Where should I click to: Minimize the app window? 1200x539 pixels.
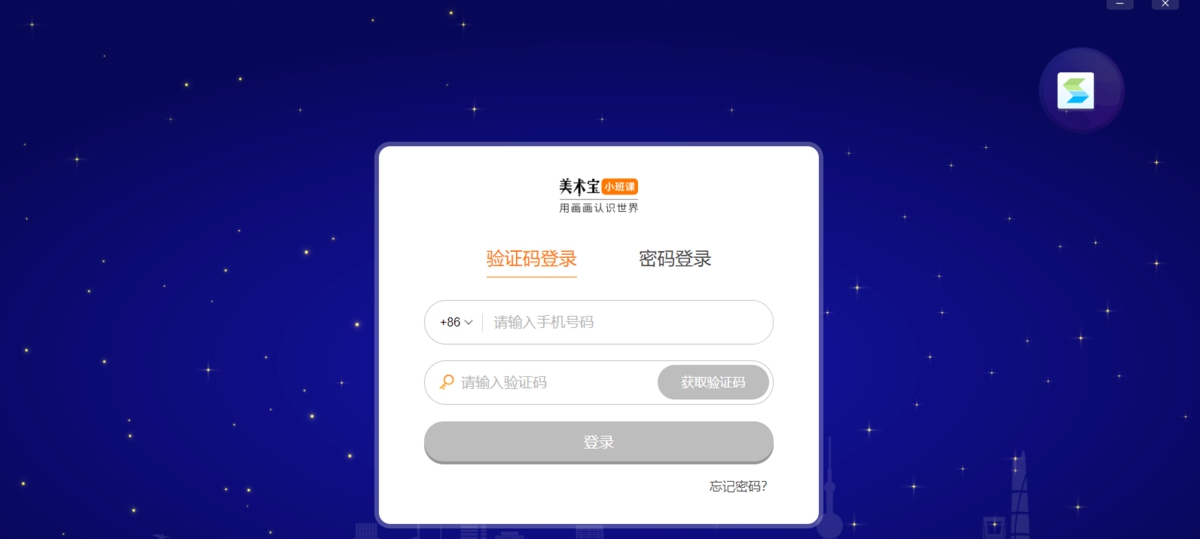[x=1119, y=4]
